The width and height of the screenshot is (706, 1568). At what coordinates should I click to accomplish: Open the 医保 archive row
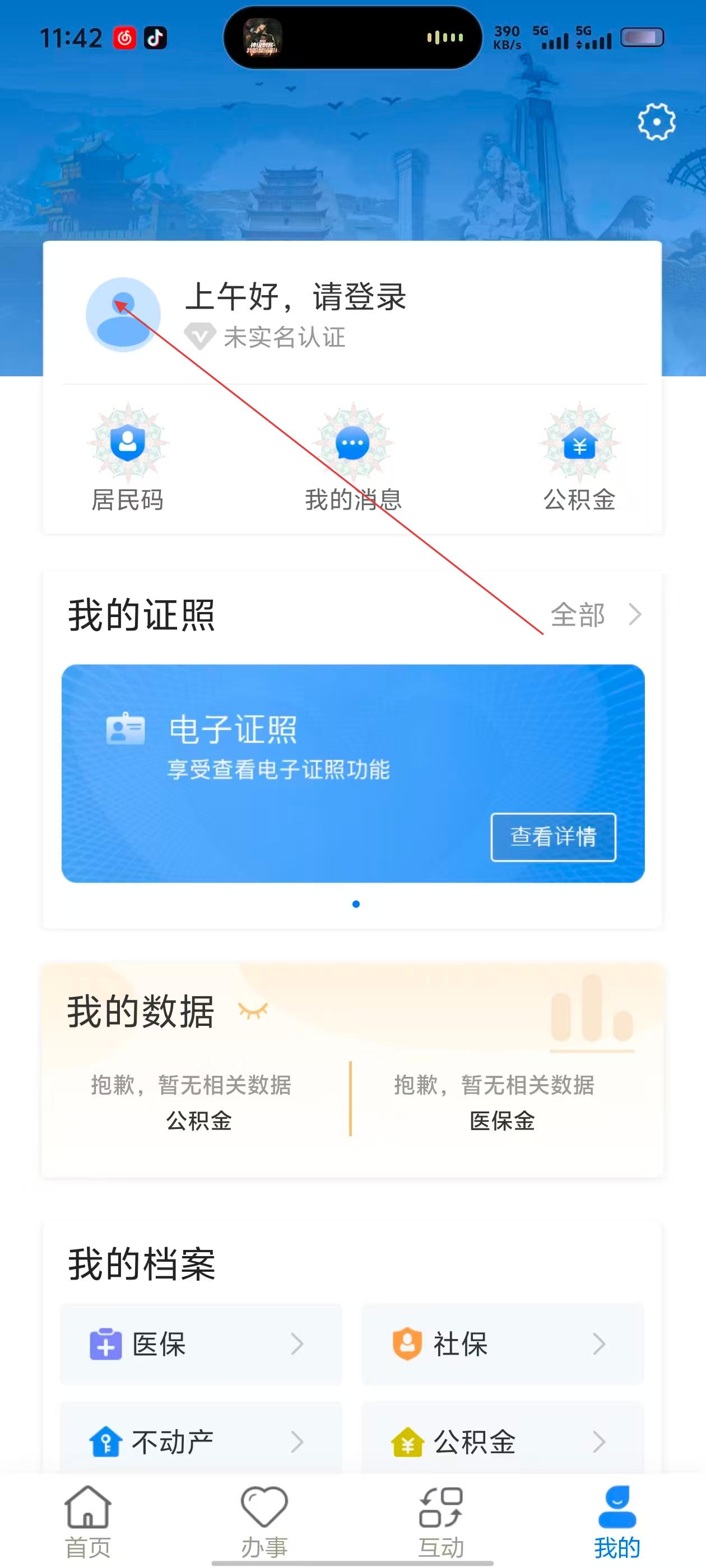pos(201,1344)
